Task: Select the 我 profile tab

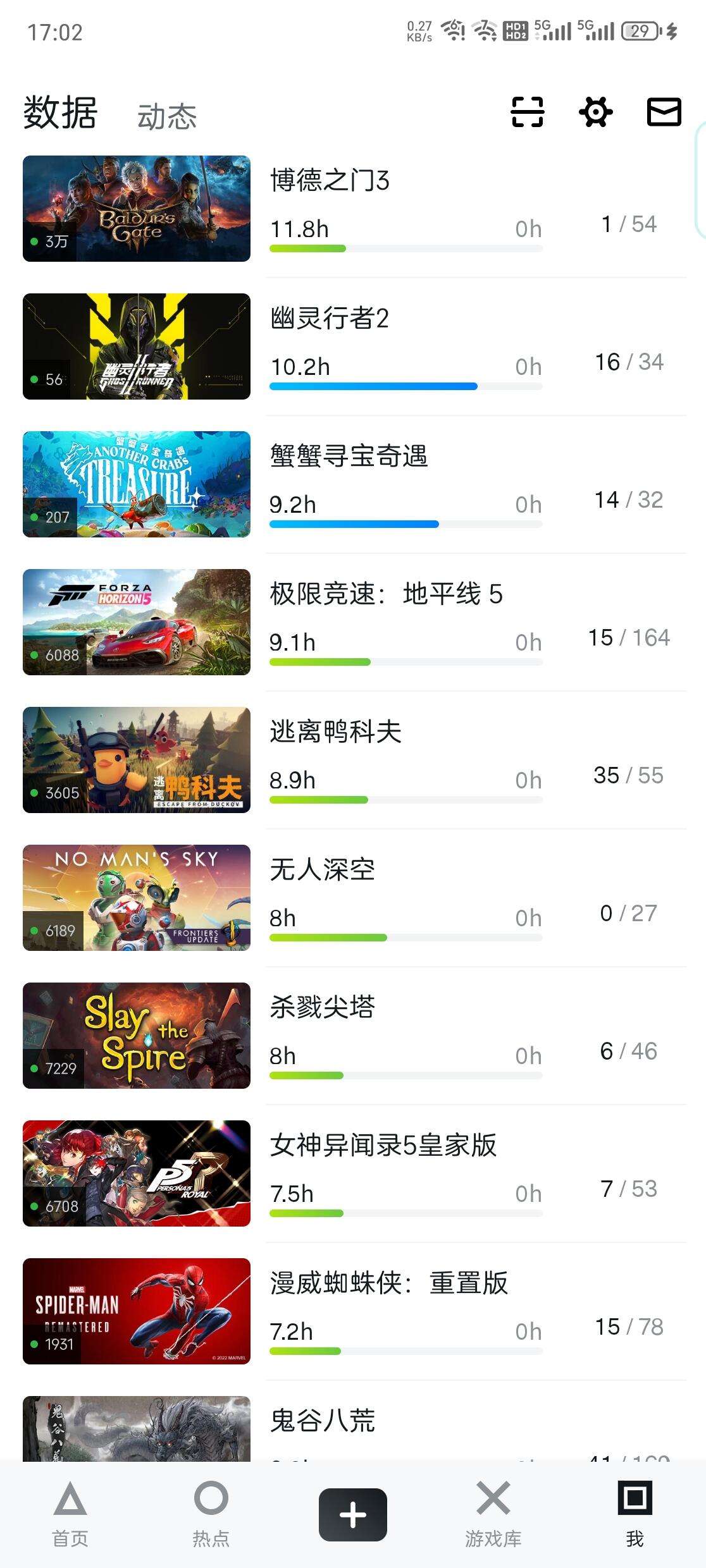Action: (635, 1514)
